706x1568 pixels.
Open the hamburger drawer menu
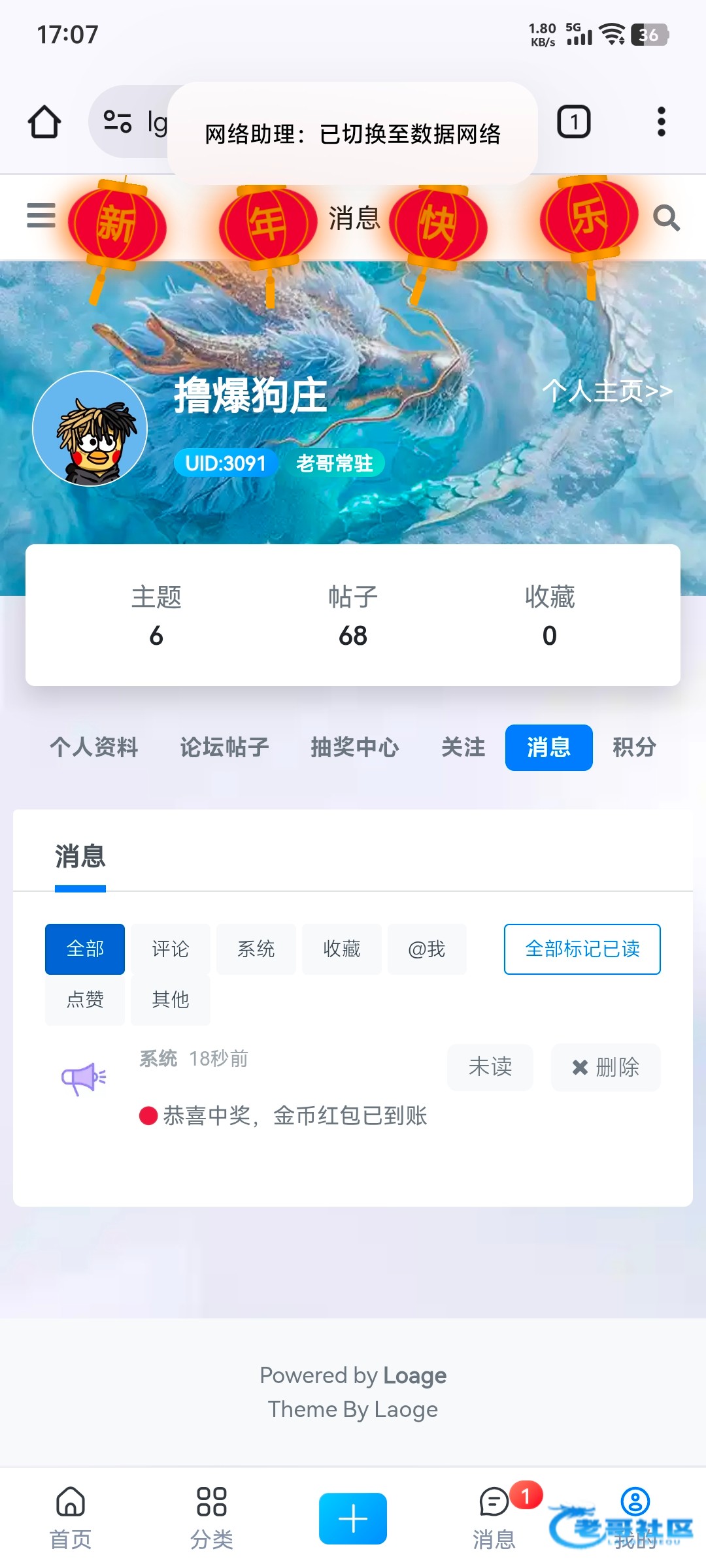coord(41,216)
